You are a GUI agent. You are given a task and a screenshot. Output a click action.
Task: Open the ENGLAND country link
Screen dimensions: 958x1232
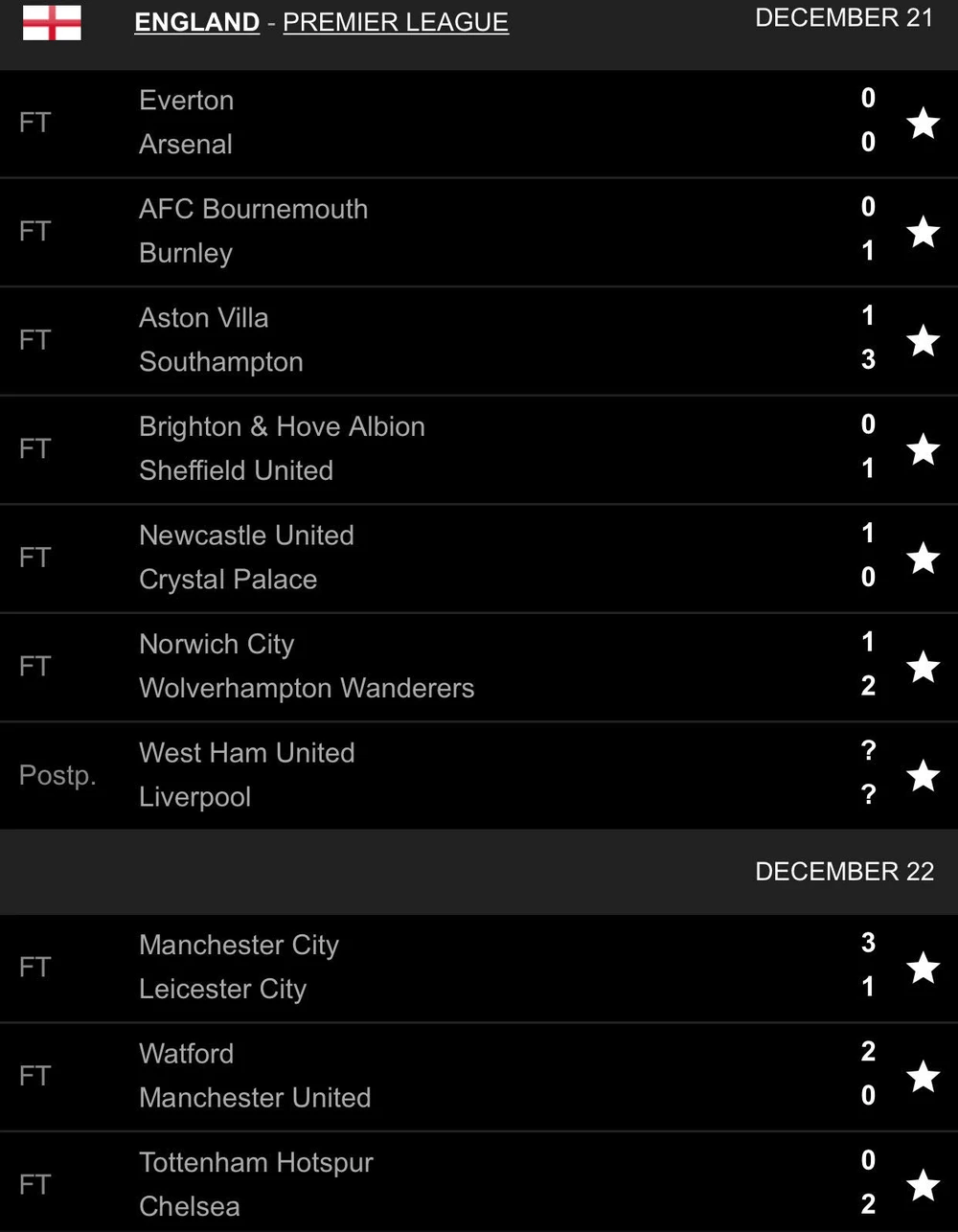pyautogui.click(x=196, y=22)
